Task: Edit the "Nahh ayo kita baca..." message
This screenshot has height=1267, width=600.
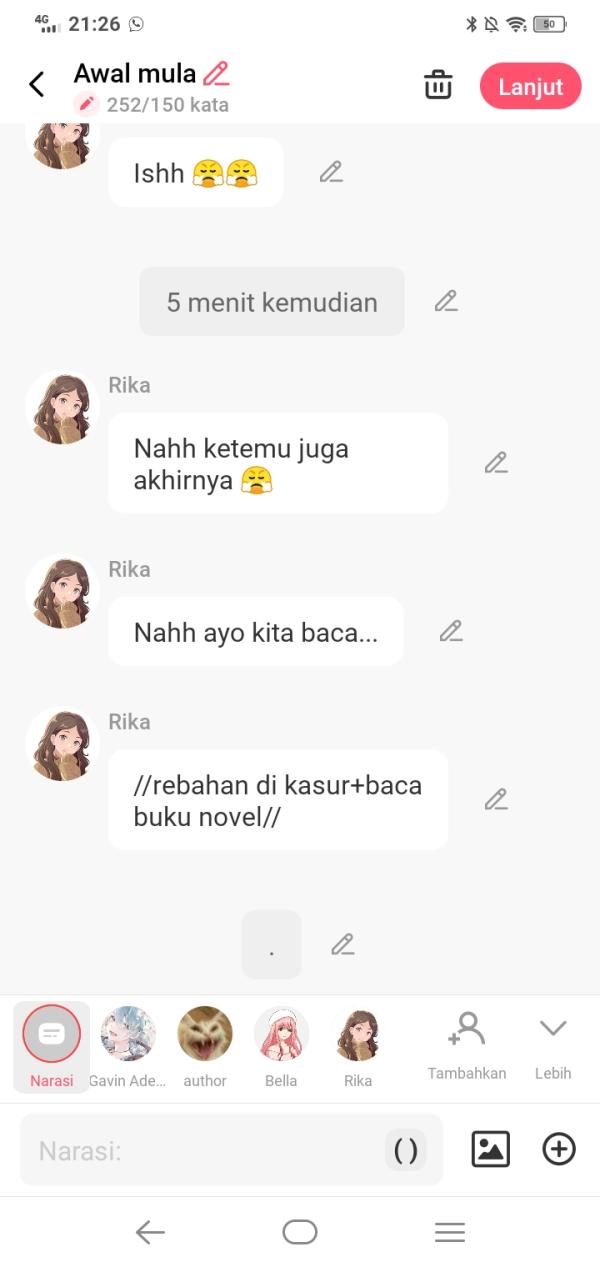Action: pos(451,631)
